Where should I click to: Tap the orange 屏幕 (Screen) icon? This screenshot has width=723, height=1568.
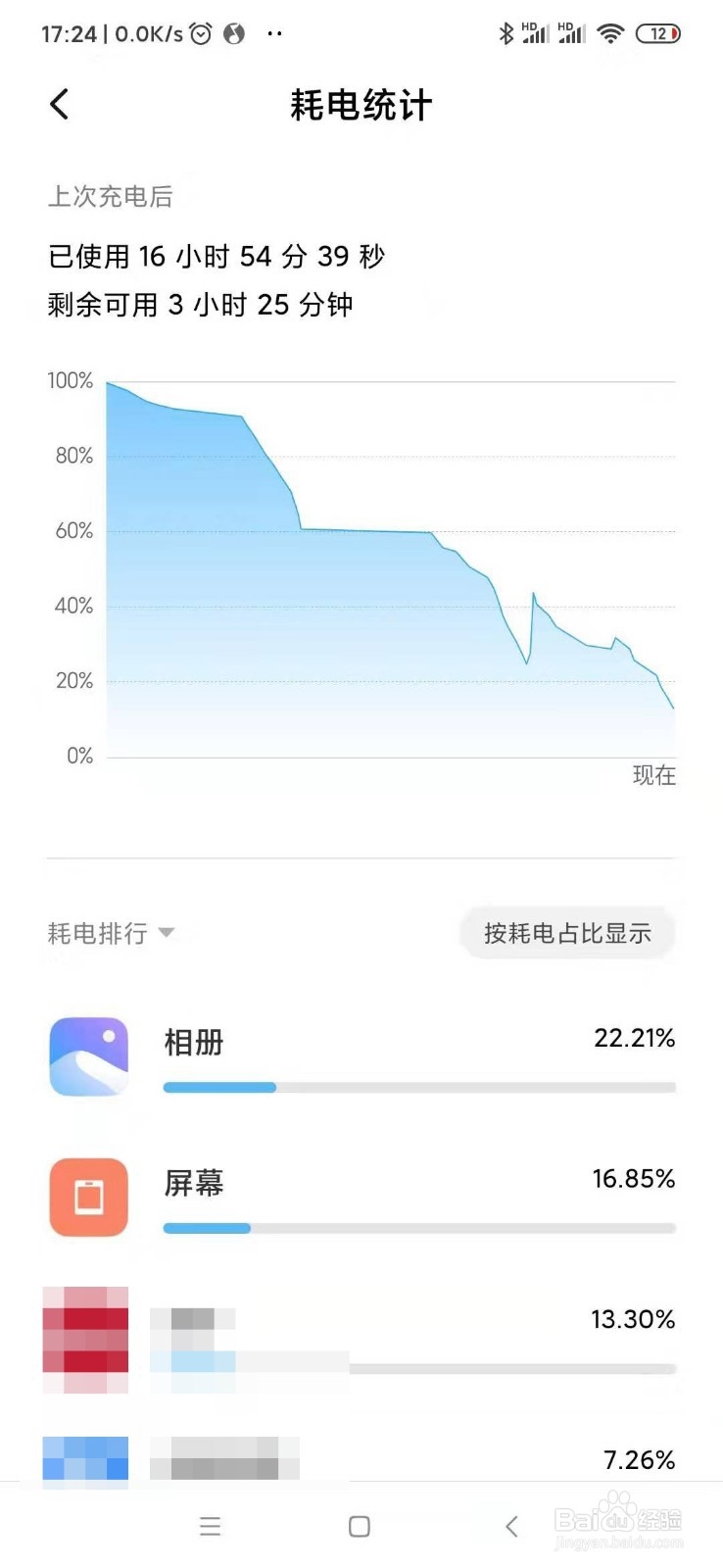click(x=87, y=1198)
